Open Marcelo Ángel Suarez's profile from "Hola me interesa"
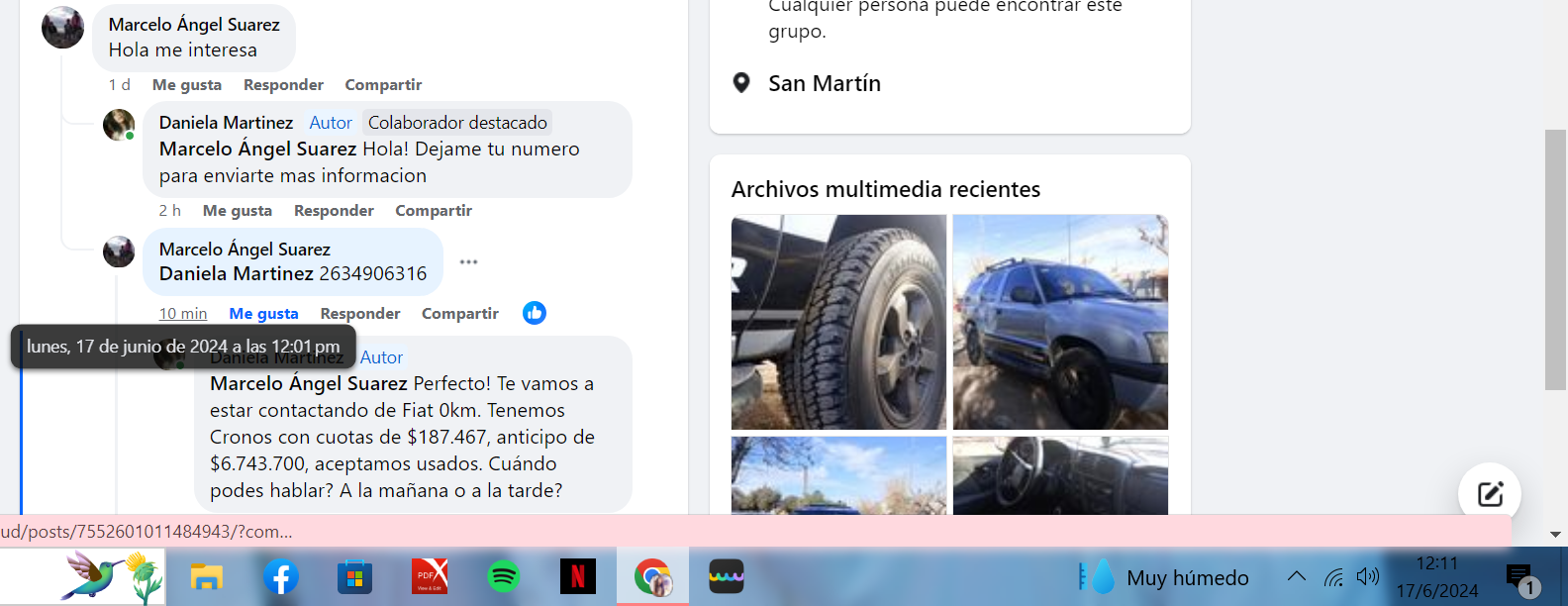 pos(194,25)
